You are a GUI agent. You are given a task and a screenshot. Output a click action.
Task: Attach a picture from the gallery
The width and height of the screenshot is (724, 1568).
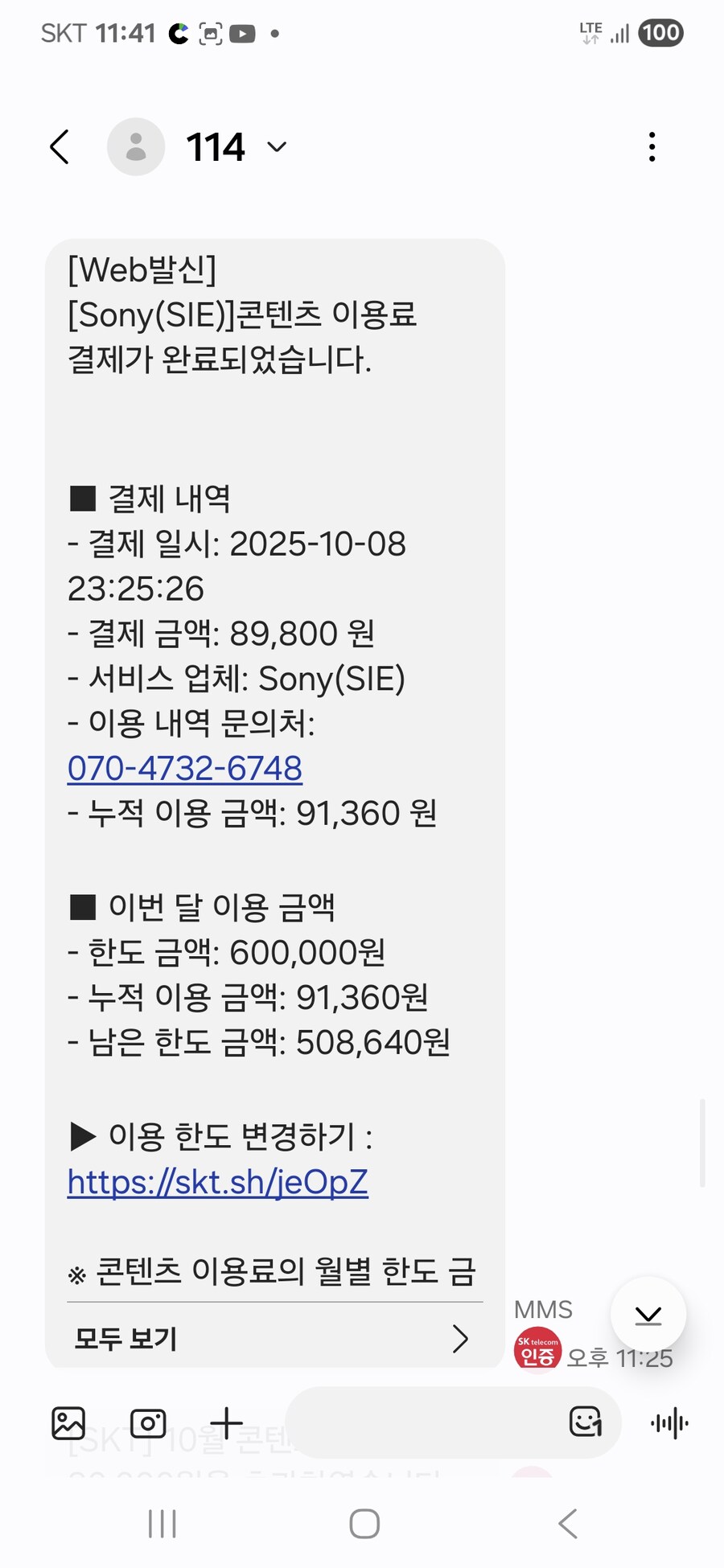click(68, 1423)
